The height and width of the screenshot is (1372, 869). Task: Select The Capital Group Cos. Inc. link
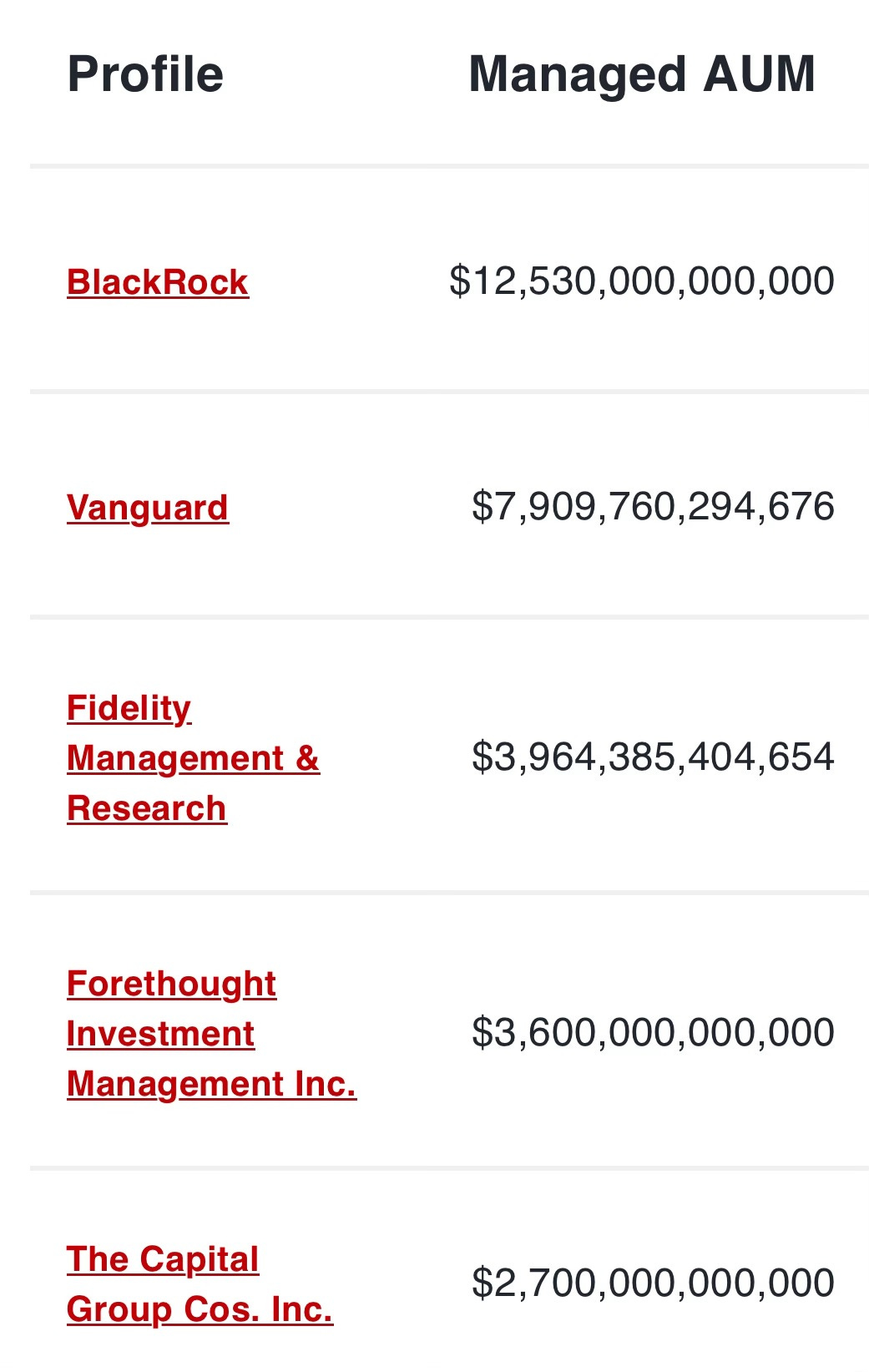tap(200, 1284)
